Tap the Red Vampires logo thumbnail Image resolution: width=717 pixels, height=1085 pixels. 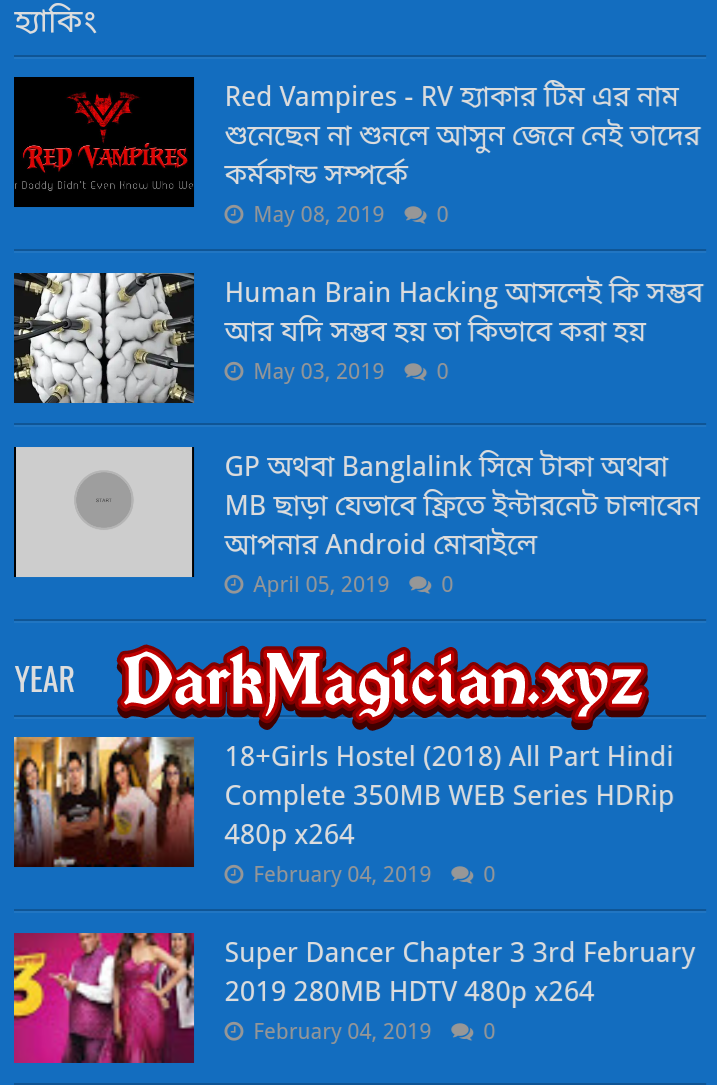[104, 142]
